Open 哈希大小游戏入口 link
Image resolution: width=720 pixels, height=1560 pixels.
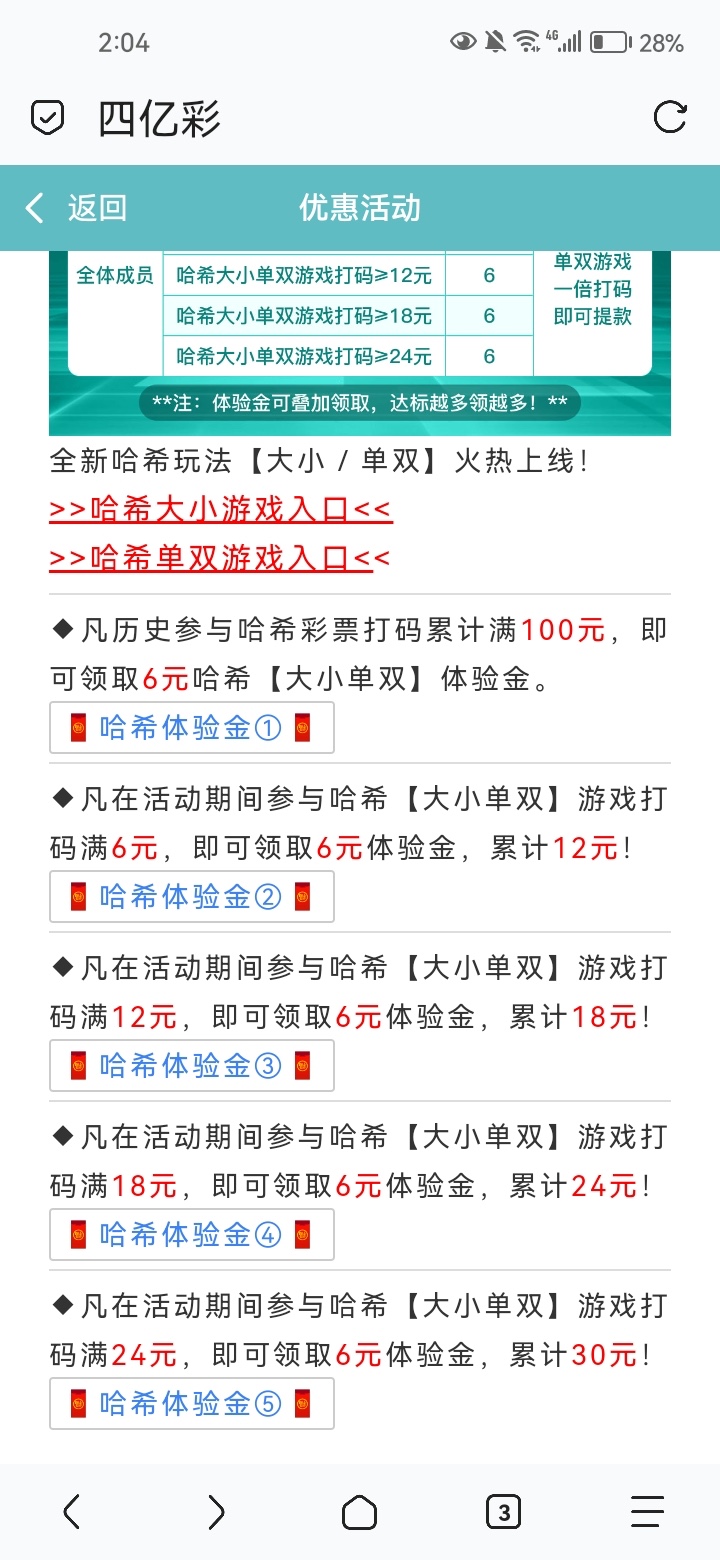tap(220, 510)
